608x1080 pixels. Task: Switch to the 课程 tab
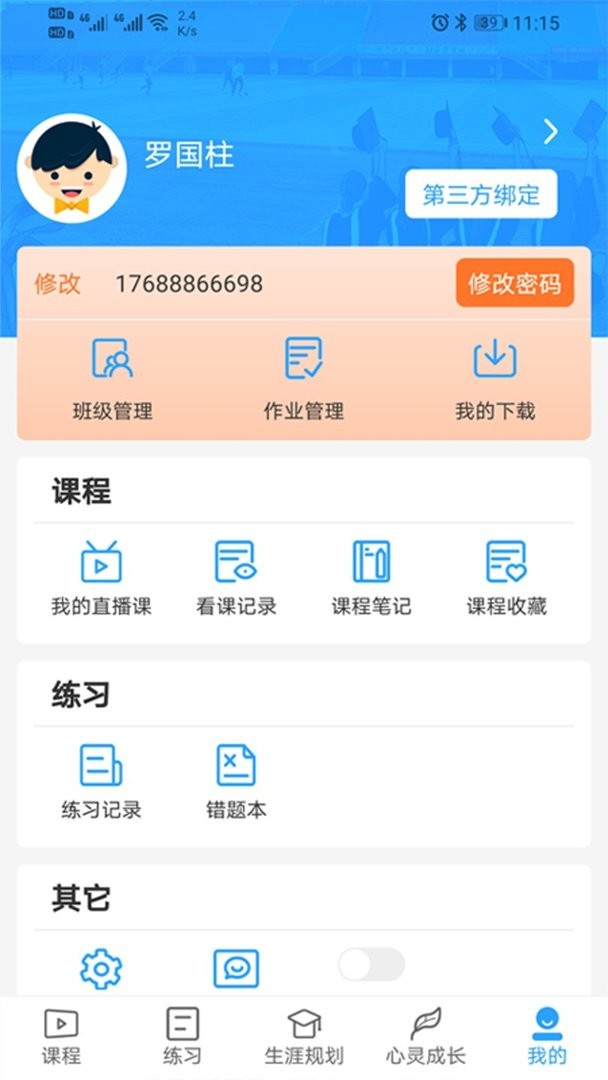coord(61,1037)
